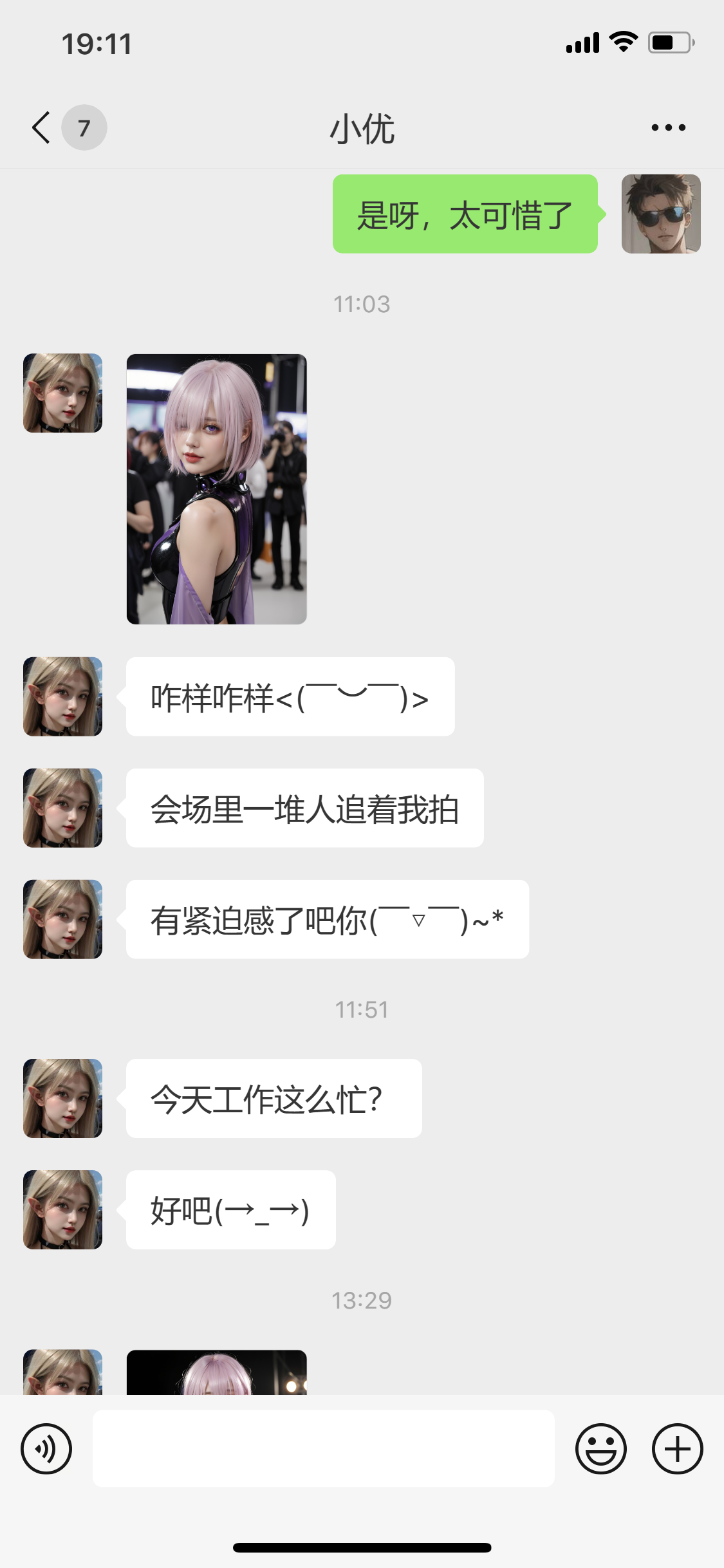This screenshot has height=1568, width=724.
Task: Open 小优's avatar beside 今天工作这么忙?
Action: pos(63,1098)
